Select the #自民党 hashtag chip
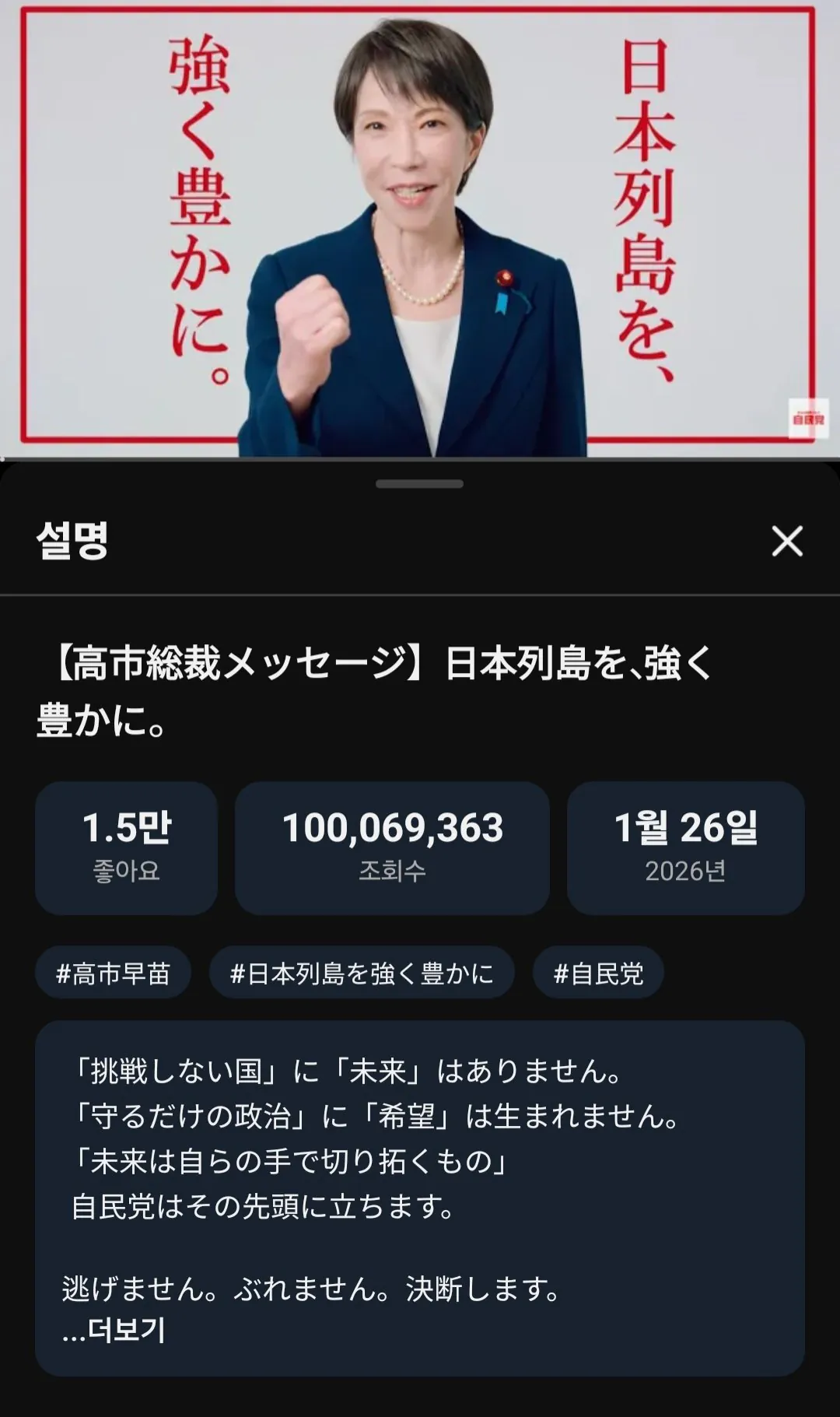Viewport: 840px width, 1417px height. tap(597, 973)
